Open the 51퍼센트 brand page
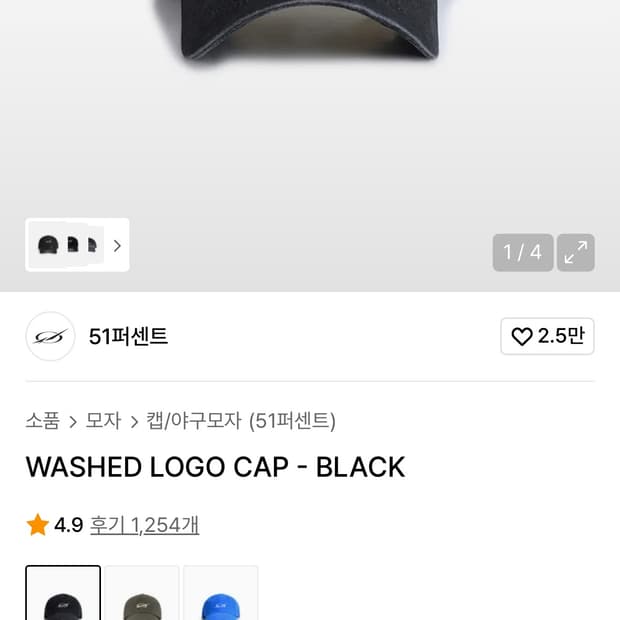 click(x=128, y=337)
